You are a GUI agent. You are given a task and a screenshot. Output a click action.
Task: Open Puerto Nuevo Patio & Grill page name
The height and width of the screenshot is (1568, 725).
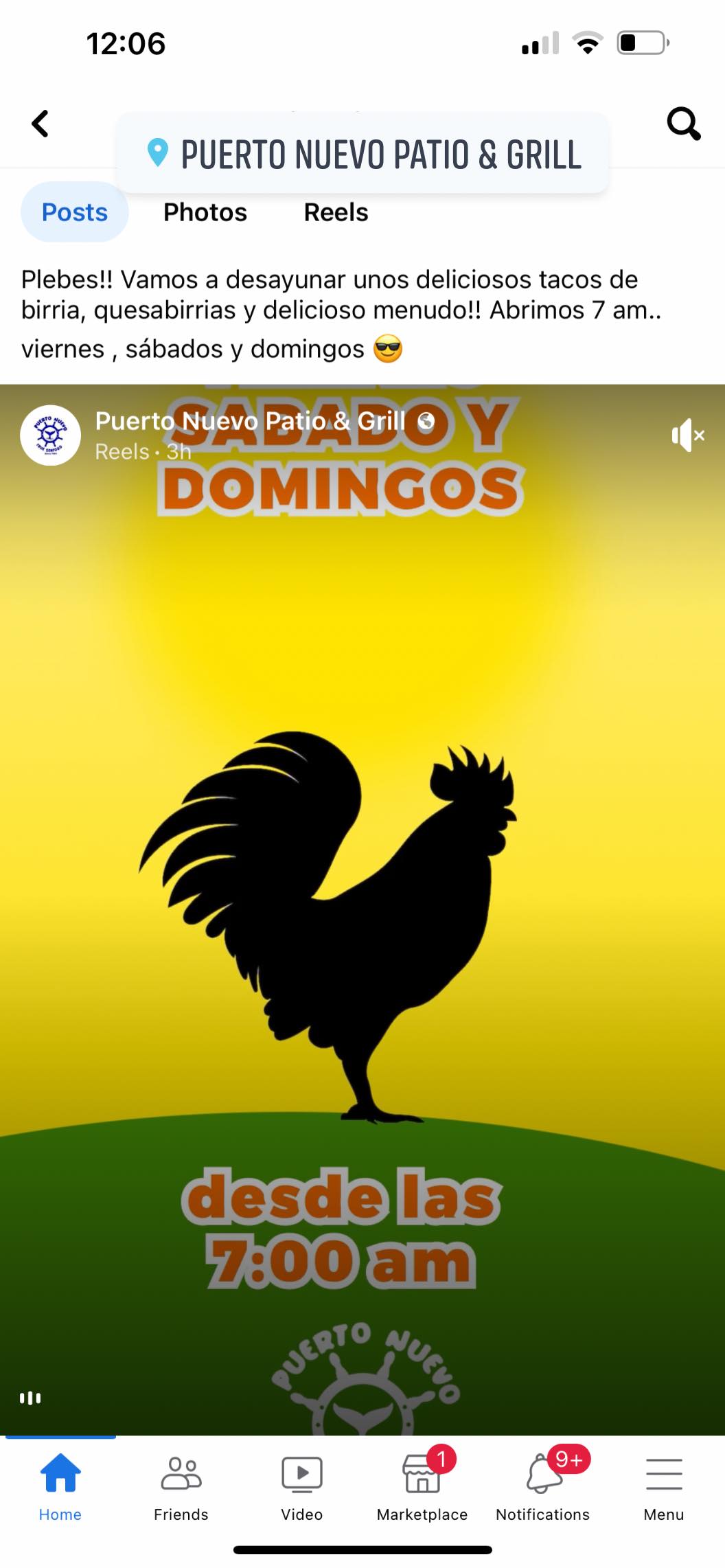[251, 420]
